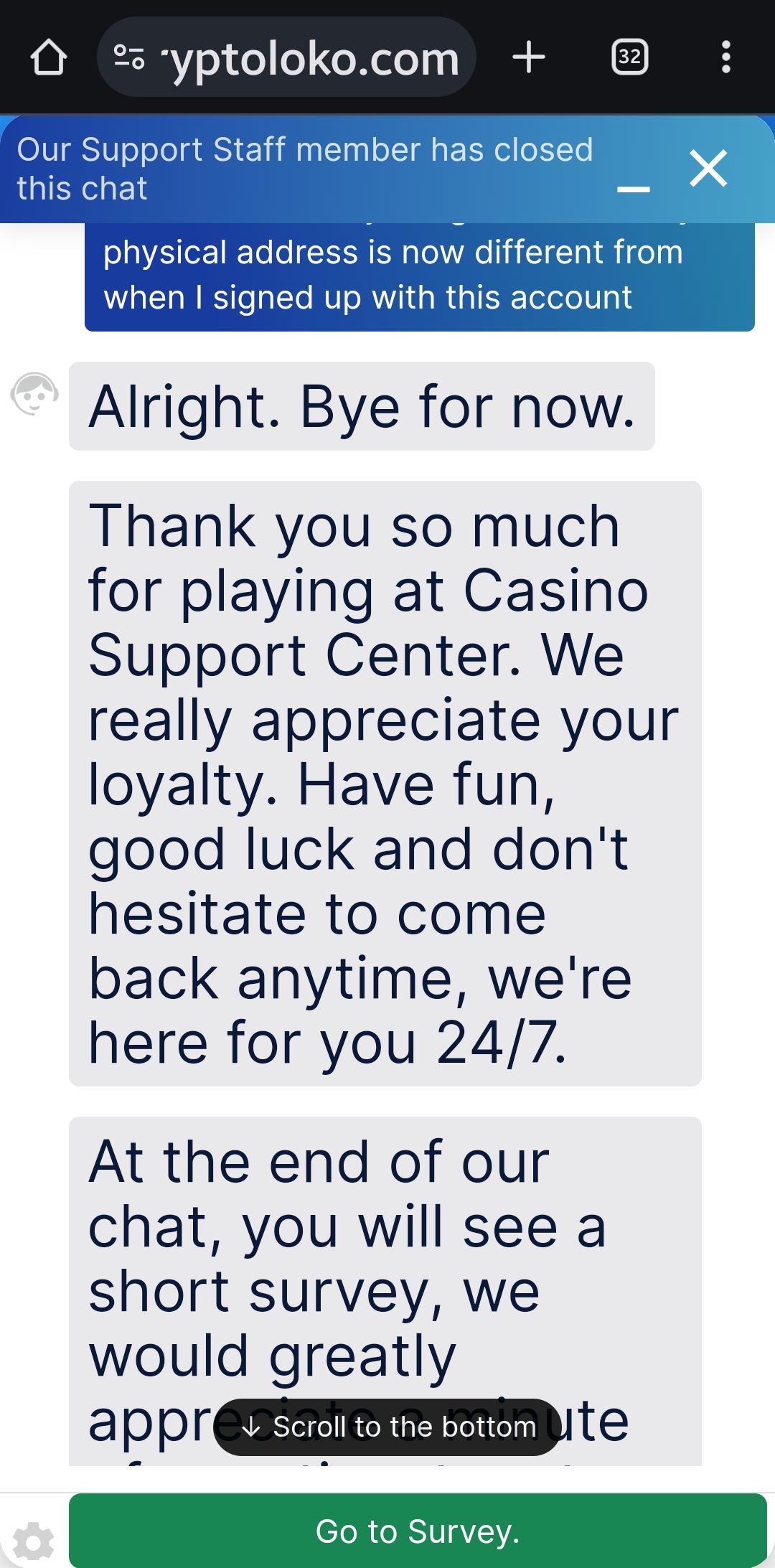Go to the browser home page
Viewport: 775px width, 1568px height.
coord(49,57)
